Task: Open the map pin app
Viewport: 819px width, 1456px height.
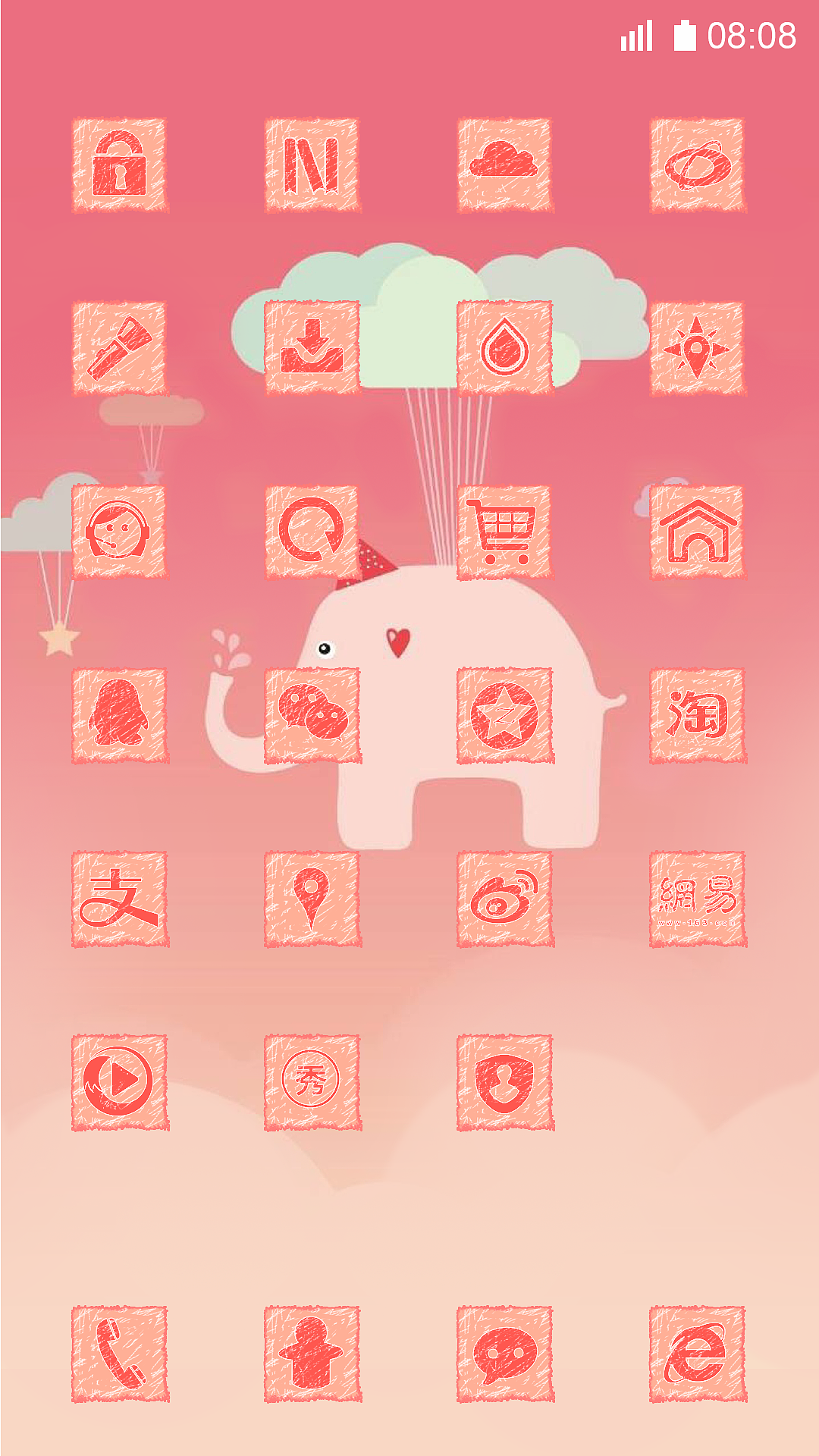Action: 312,899
